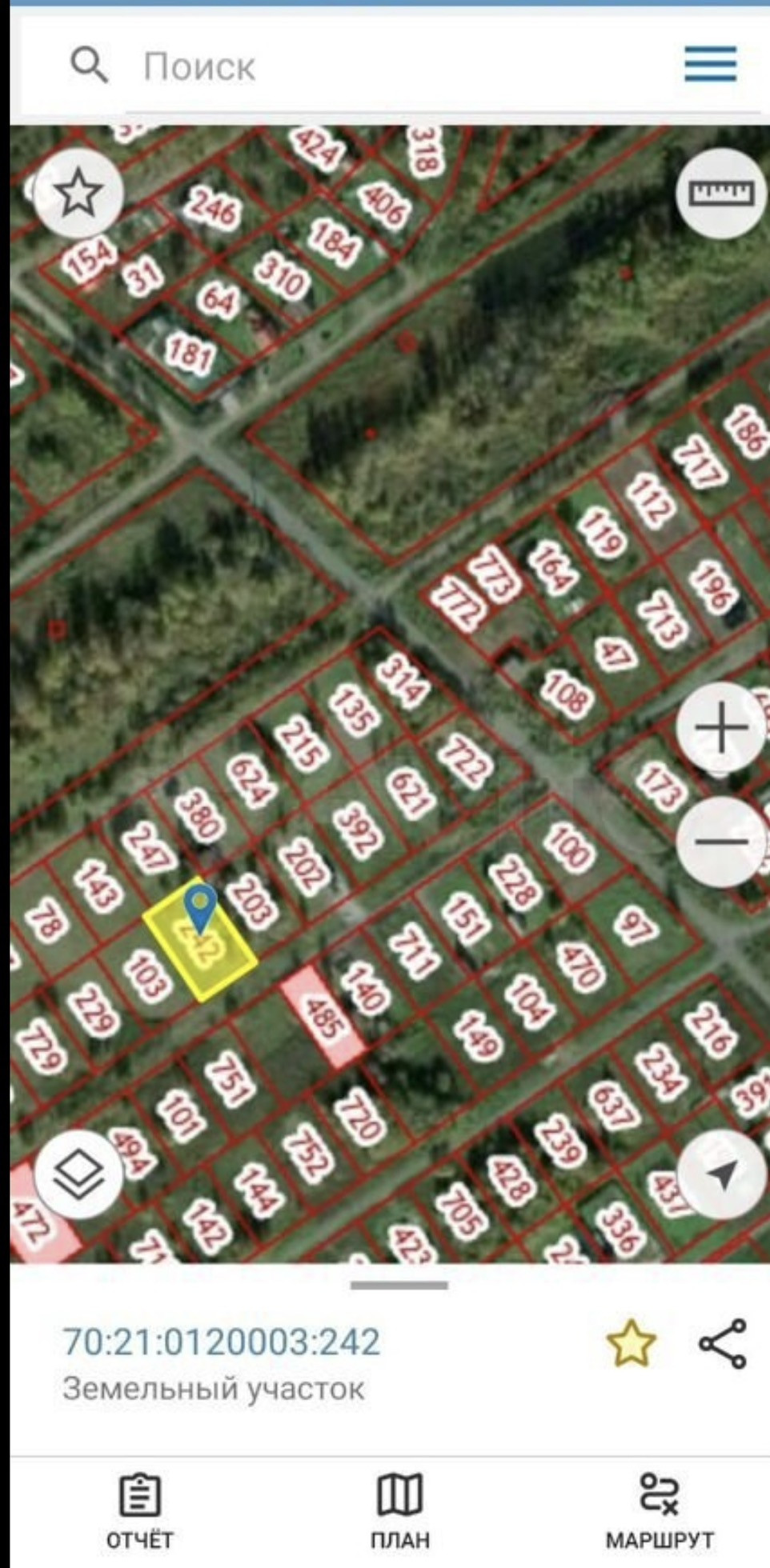Open the Отчёт report
The width and height of the screenshot is (770, 1568).
click(140, 1510)
